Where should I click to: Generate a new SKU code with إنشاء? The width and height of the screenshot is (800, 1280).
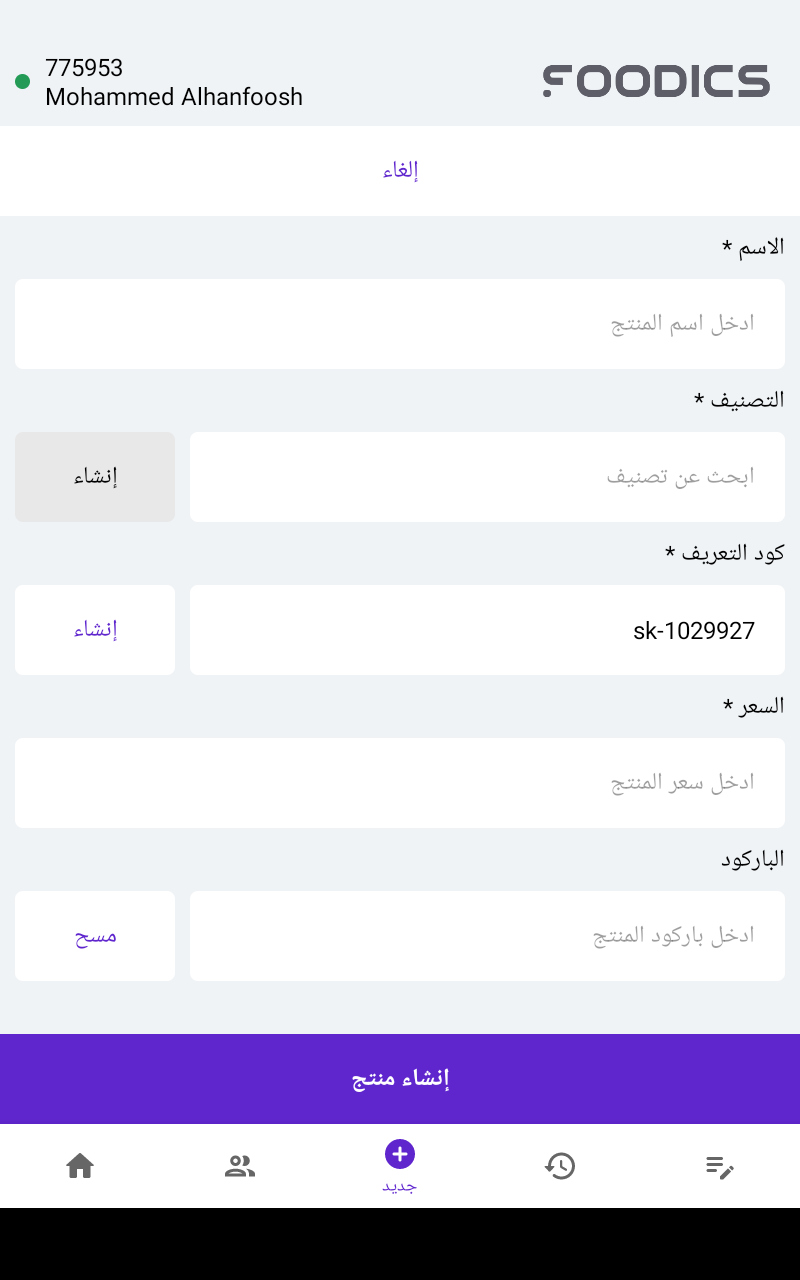point(95,630)
